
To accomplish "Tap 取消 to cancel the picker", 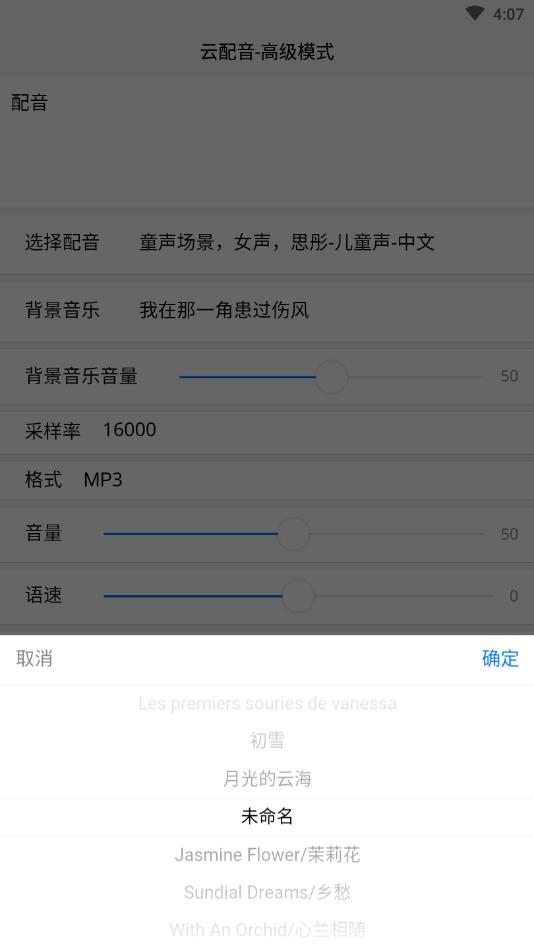I will [35, 658].
